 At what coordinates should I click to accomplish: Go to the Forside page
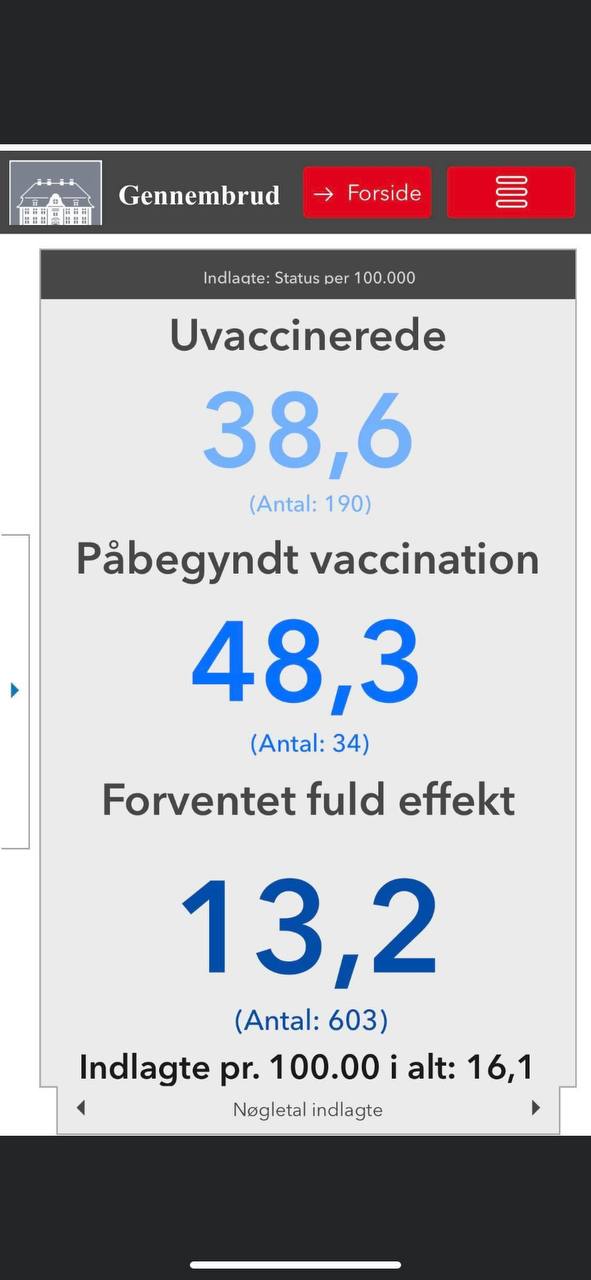(367, 192)
